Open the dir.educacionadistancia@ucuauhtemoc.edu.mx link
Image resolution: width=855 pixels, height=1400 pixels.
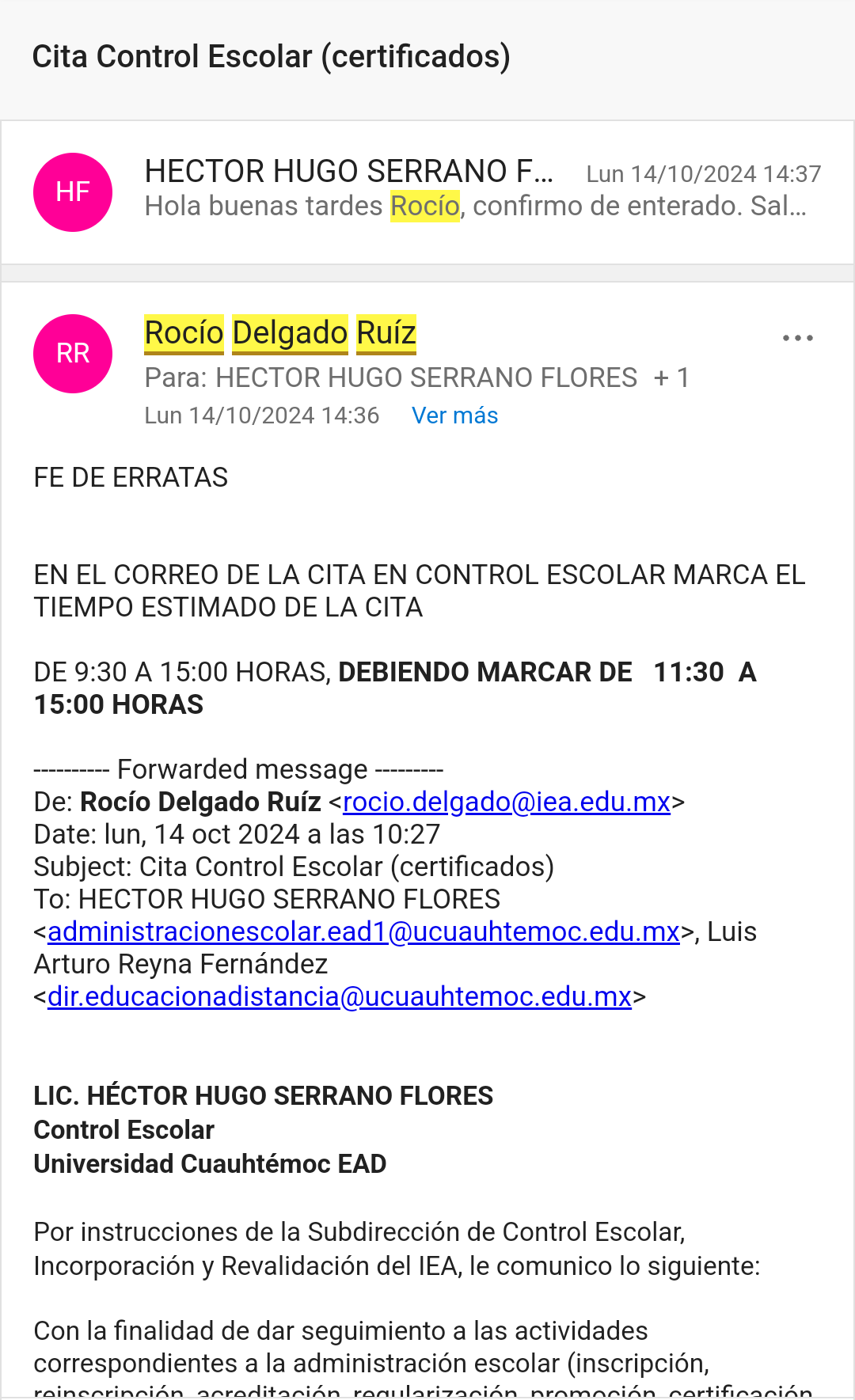[340, 996]
